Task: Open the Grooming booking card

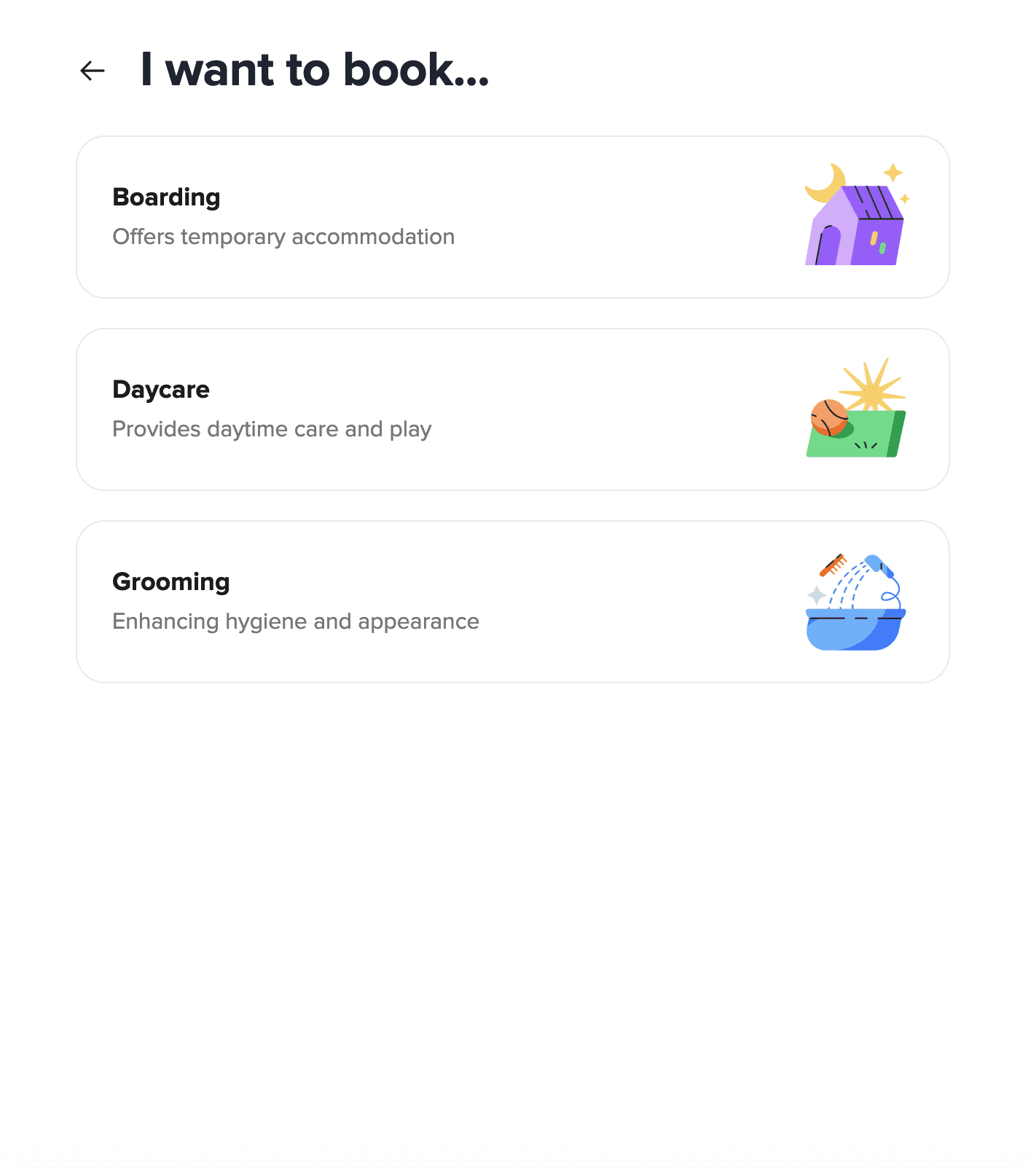Action: pyautogui.click(x=512, y=602)
